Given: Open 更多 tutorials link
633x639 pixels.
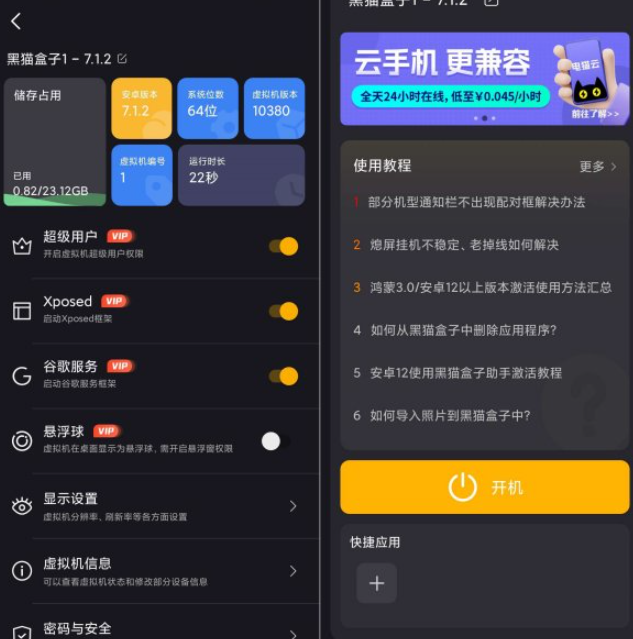Looking at the screenshot, I should 598,167.
